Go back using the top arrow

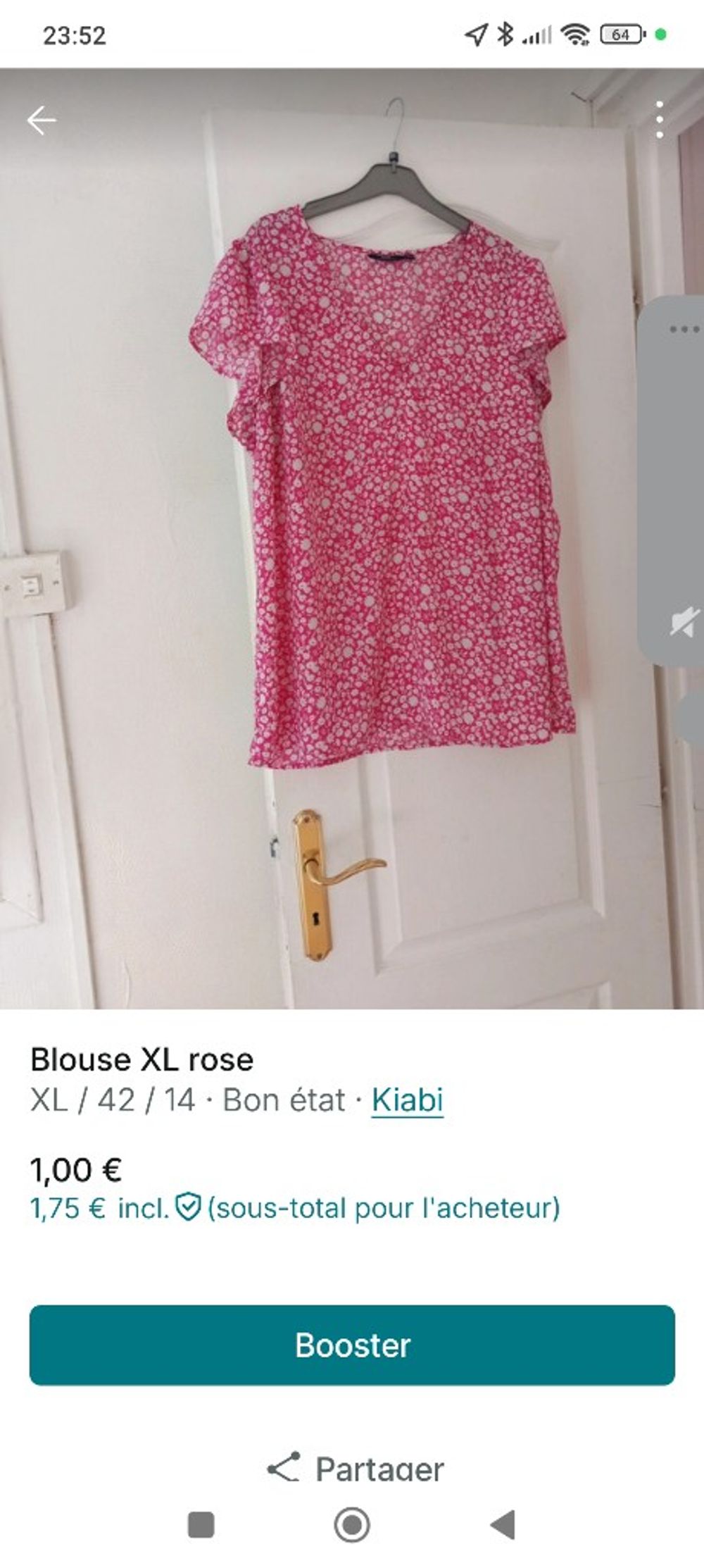click(x=41, y=120)
